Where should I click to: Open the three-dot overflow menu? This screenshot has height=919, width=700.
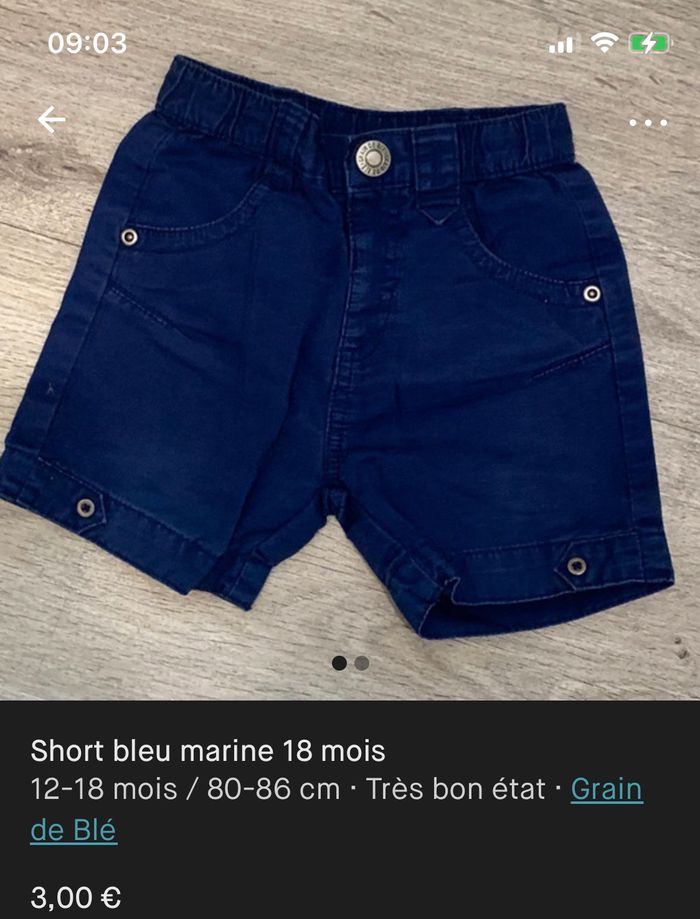coord(648,122)
